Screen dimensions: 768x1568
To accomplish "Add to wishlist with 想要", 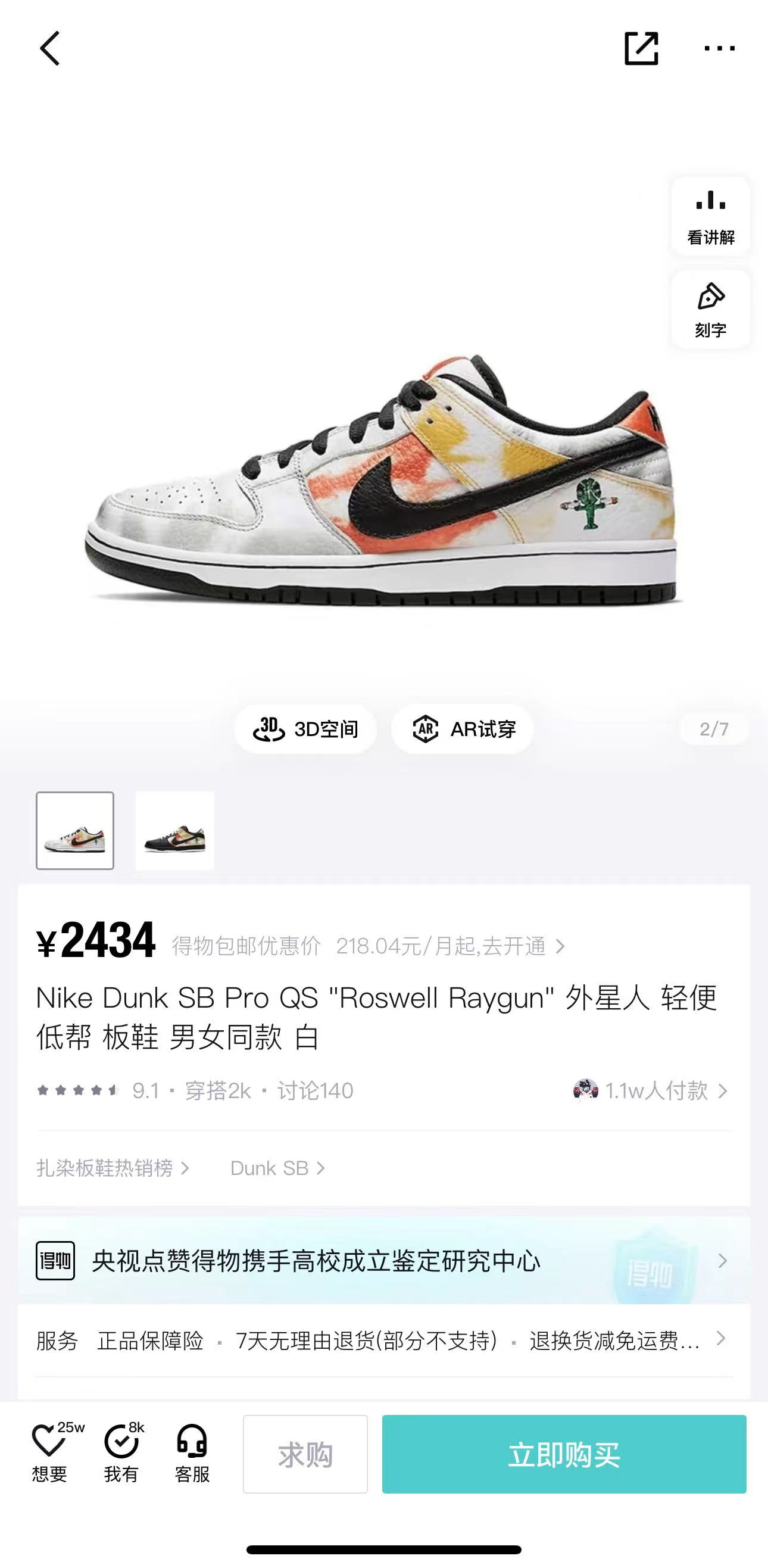I will 50,1454.
